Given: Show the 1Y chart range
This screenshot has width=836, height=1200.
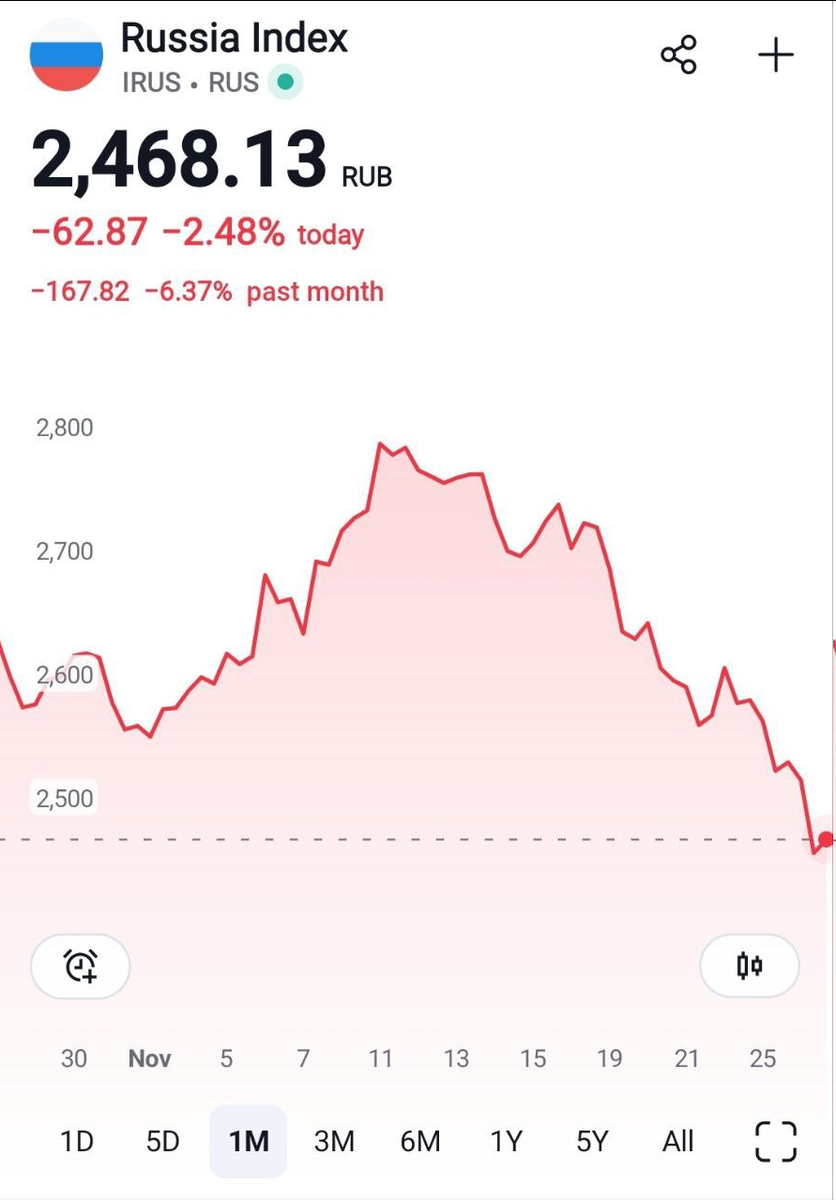Looking at the screenshot, I should point(506,1141).
